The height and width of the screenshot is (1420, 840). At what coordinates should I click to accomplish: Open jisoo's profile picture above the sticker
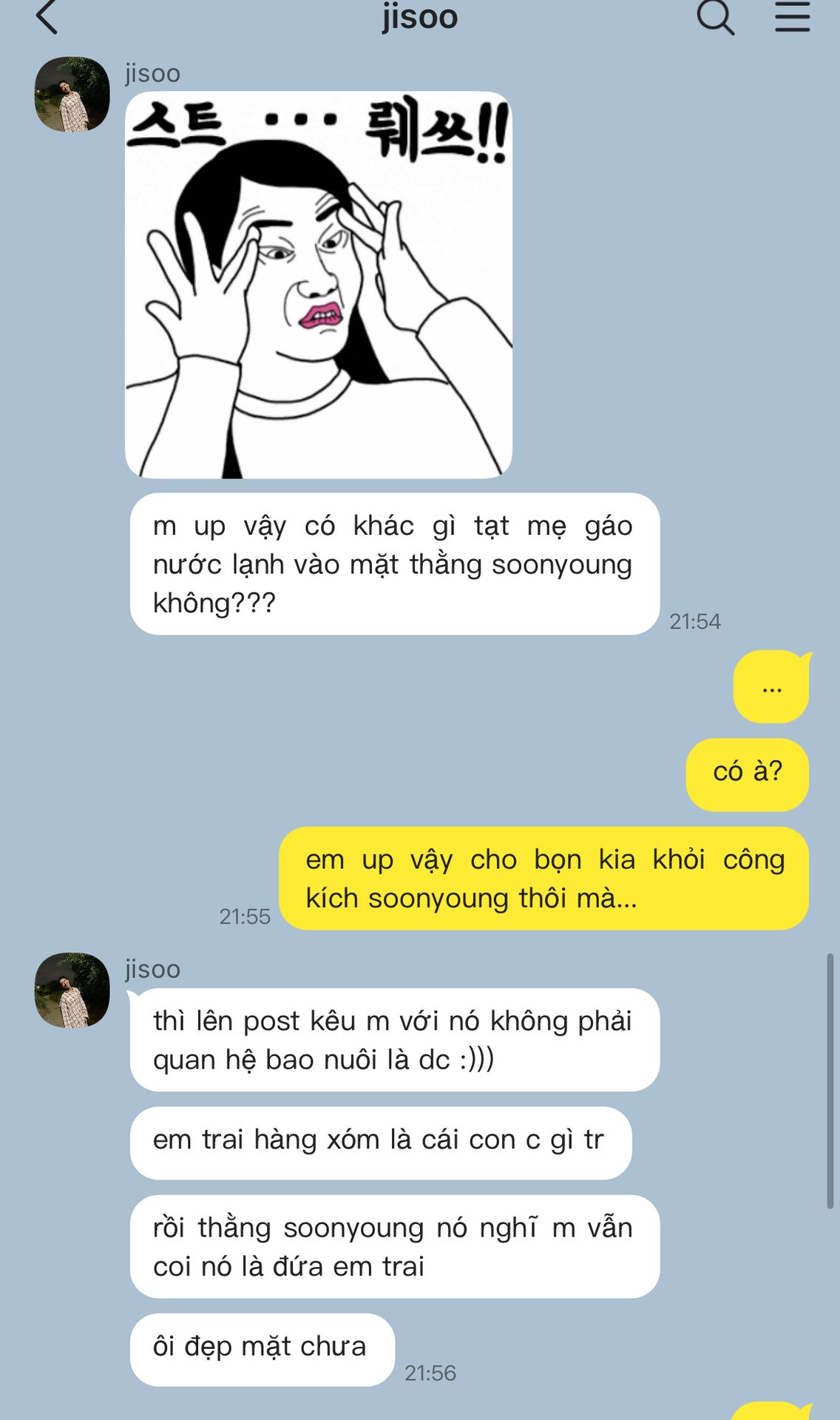72,95
